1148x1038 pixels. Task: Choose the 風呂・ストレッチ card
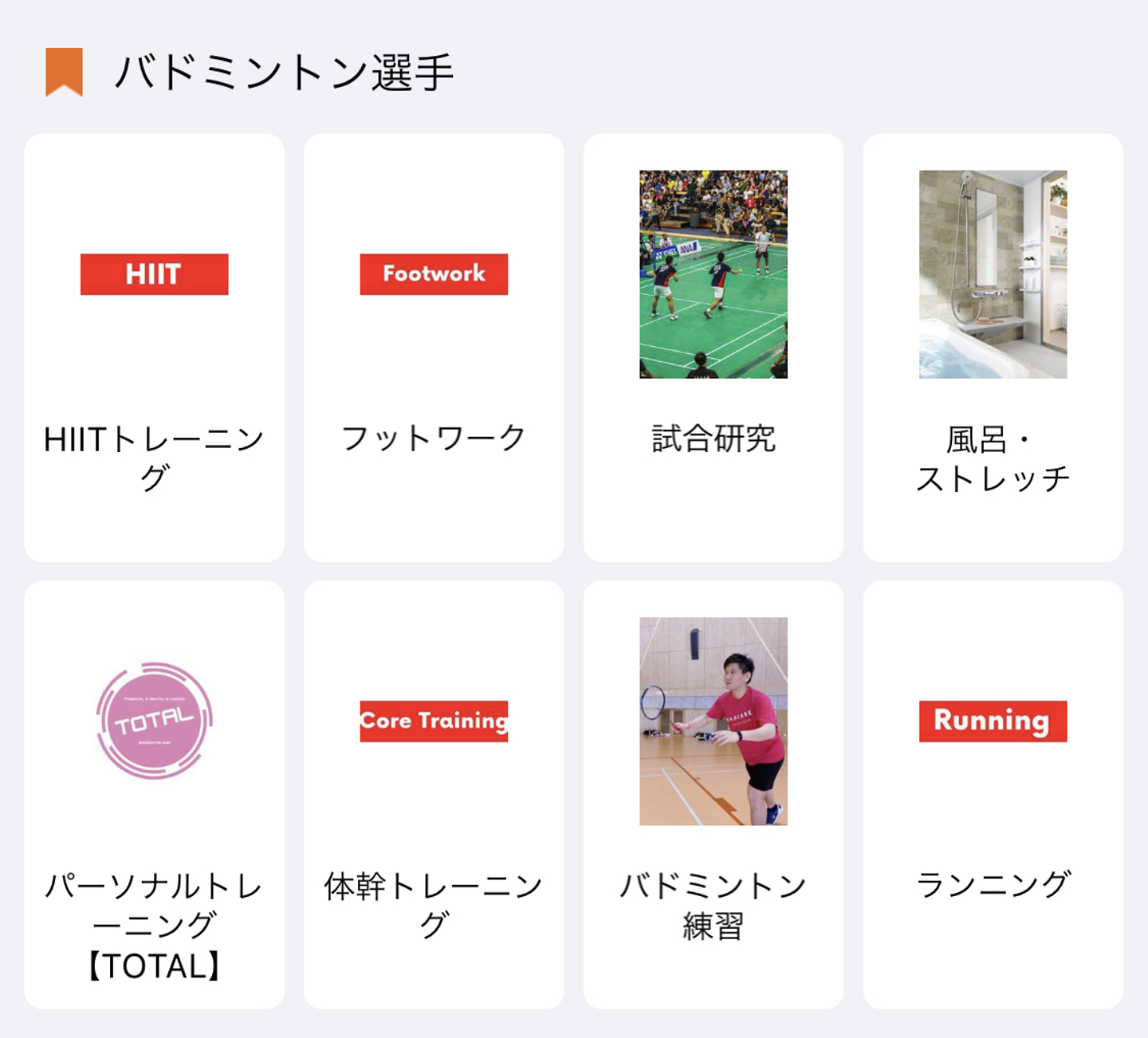click(993, 348)
